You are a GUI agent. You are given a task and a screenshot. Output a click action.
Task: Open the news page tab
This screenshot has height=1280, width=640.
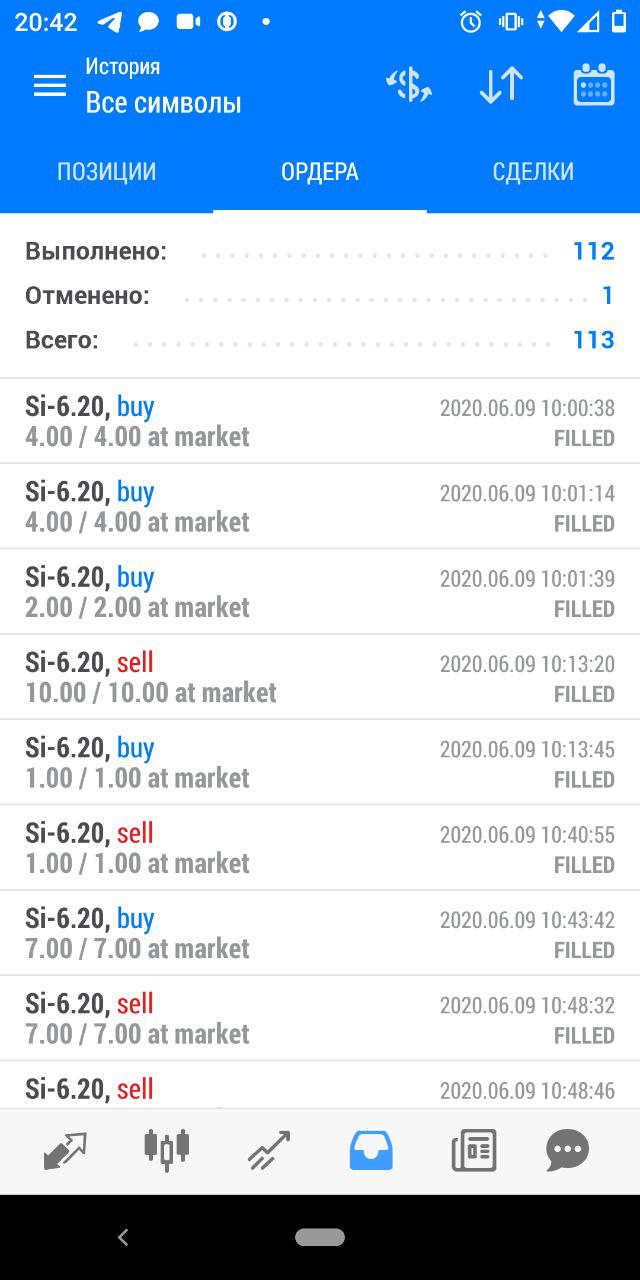pyautogui.click(x=473, y=1151)
